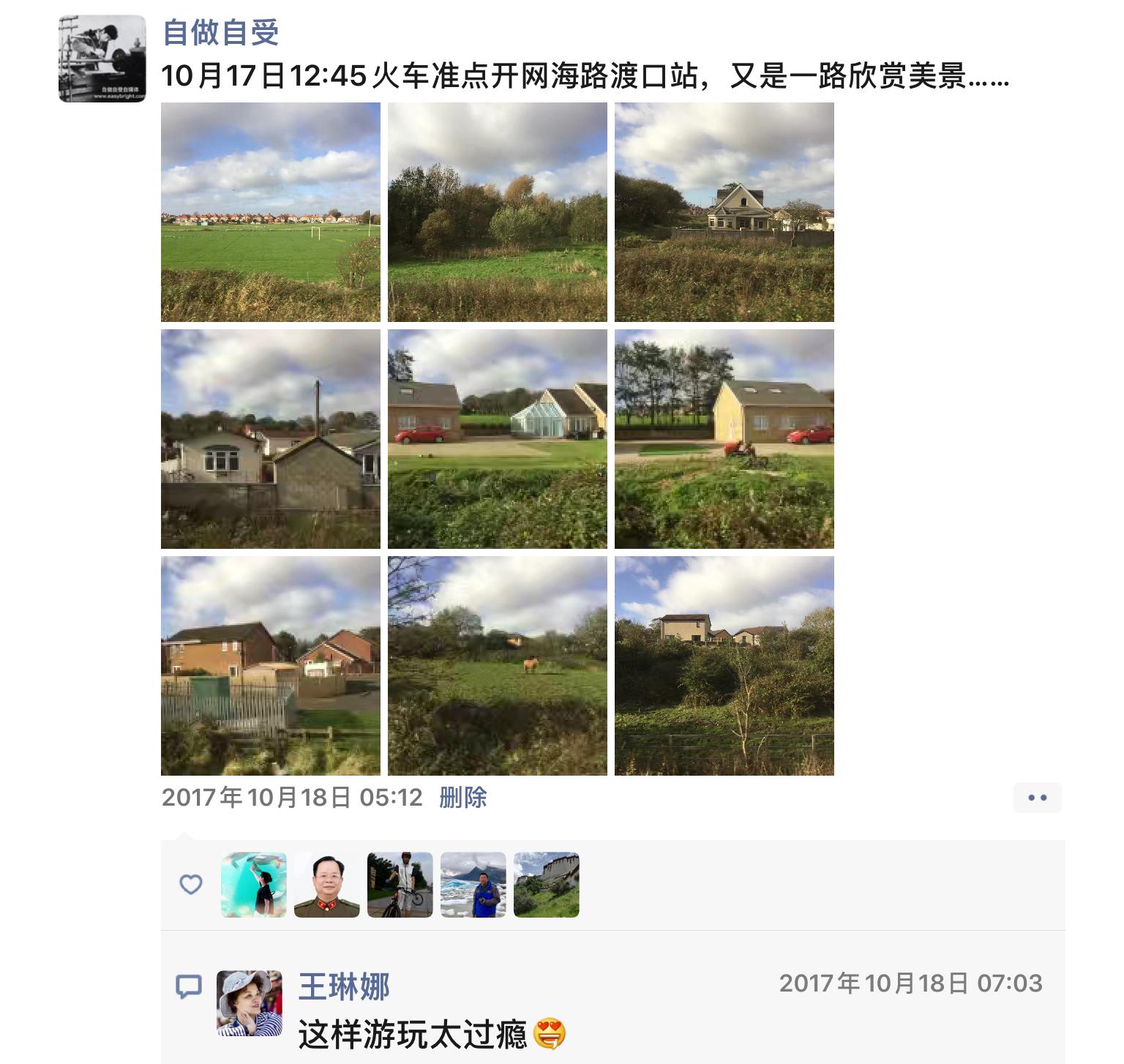Delete this post via 删除

(463, 797)
